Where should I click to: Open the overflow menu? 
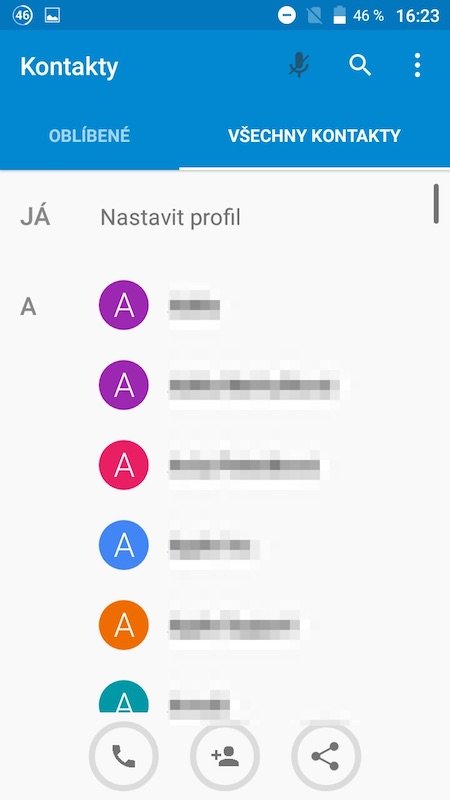pyautogui.click(x=417, y=65)
